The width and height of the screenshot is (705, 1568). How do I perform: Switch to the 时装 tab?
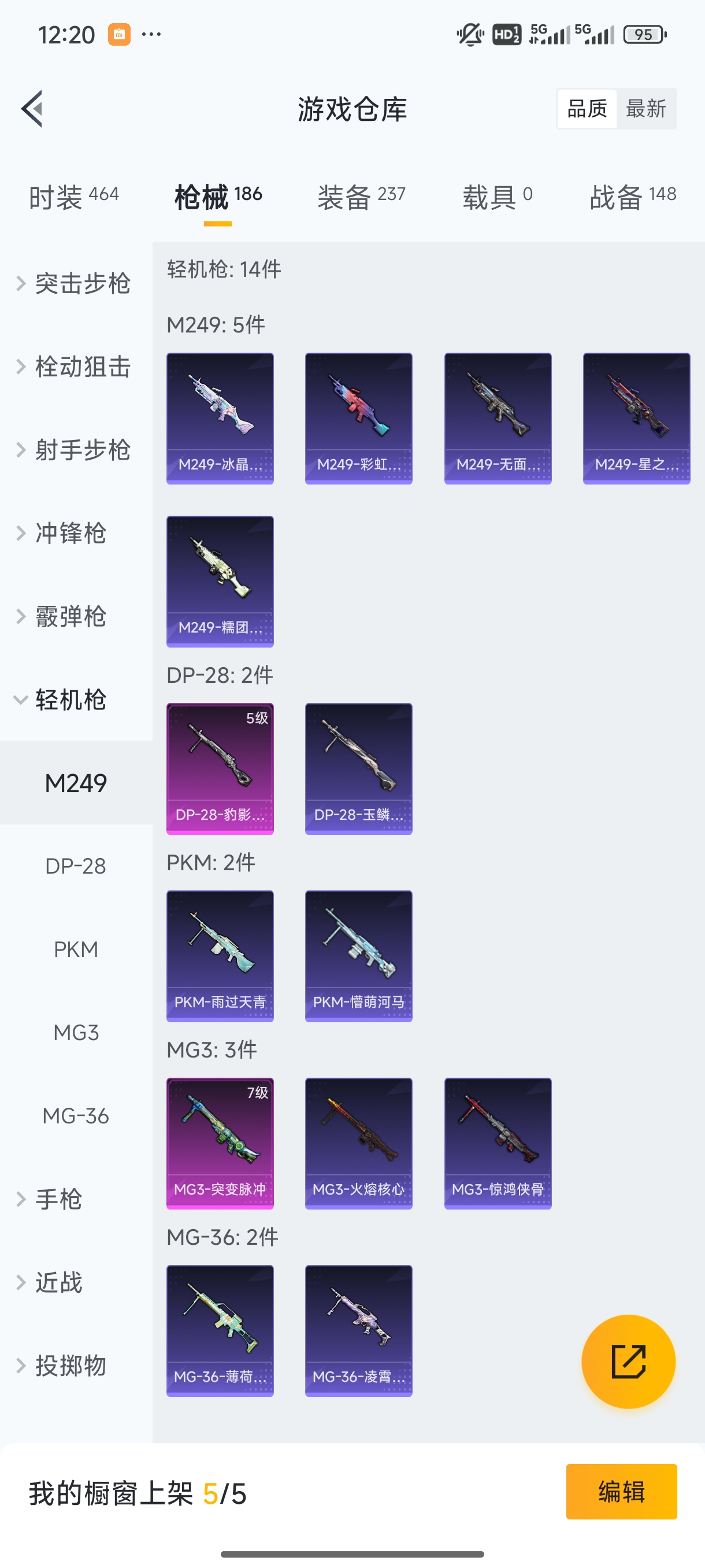pos(73,197)
